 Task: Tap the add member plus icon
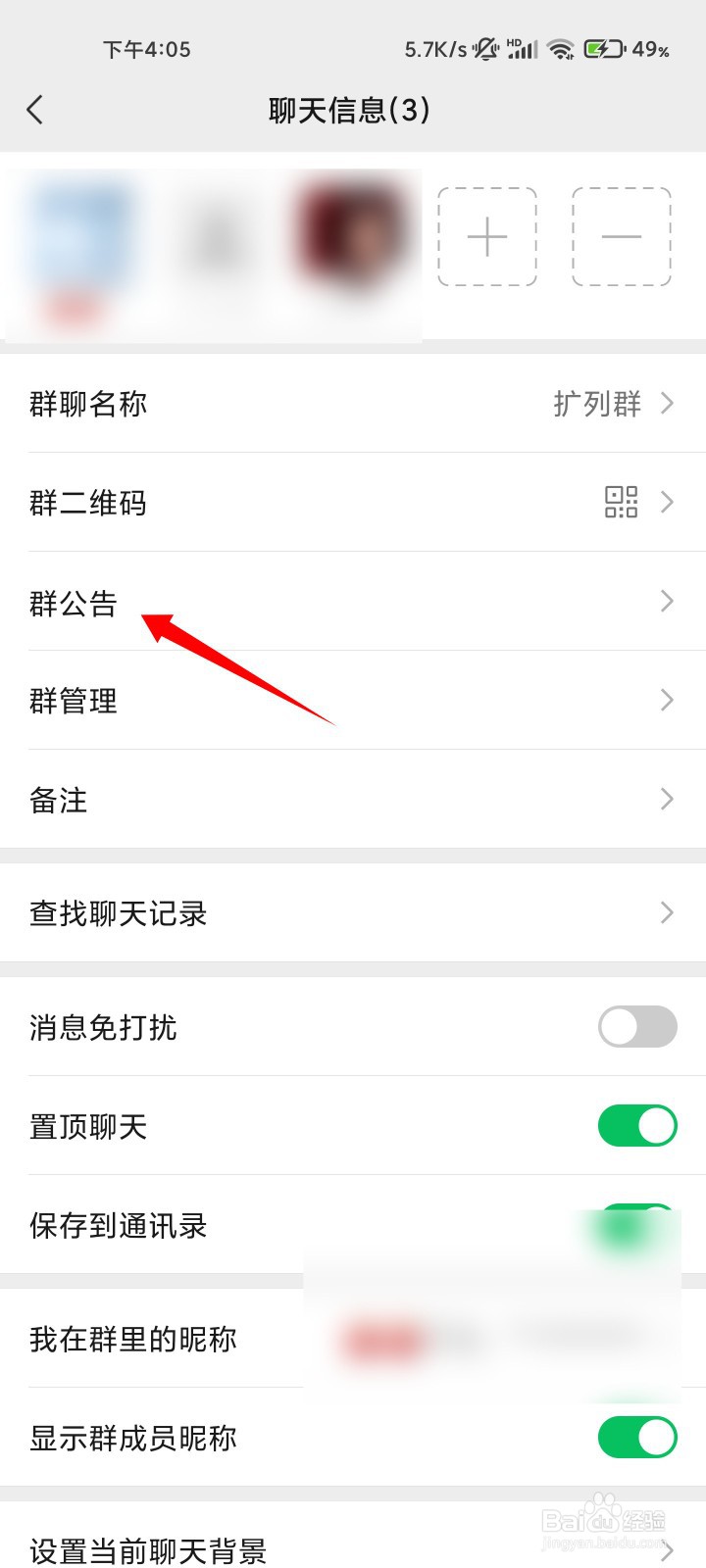click(x=487, y=237)
